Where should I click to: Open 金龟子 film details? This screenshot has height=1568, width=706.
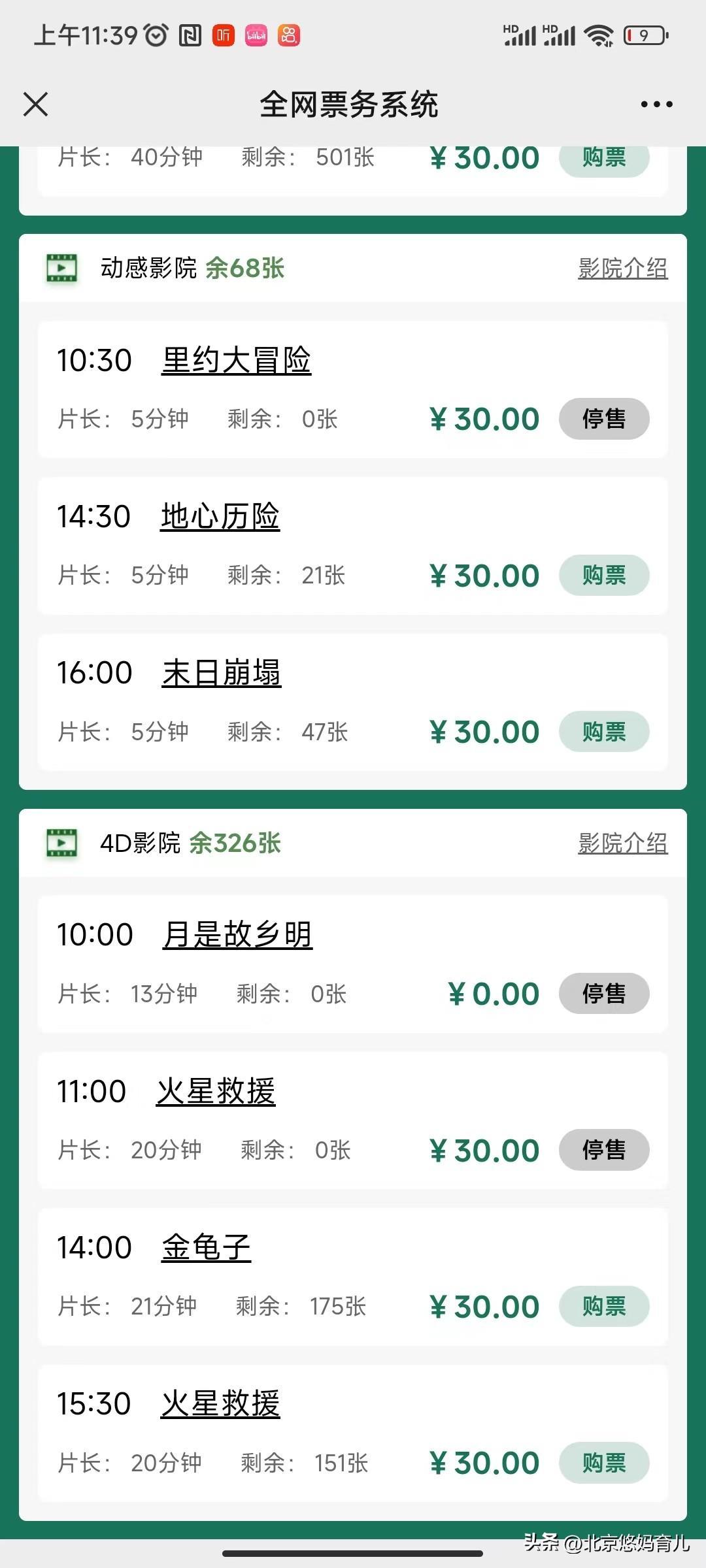(206, 1247)
